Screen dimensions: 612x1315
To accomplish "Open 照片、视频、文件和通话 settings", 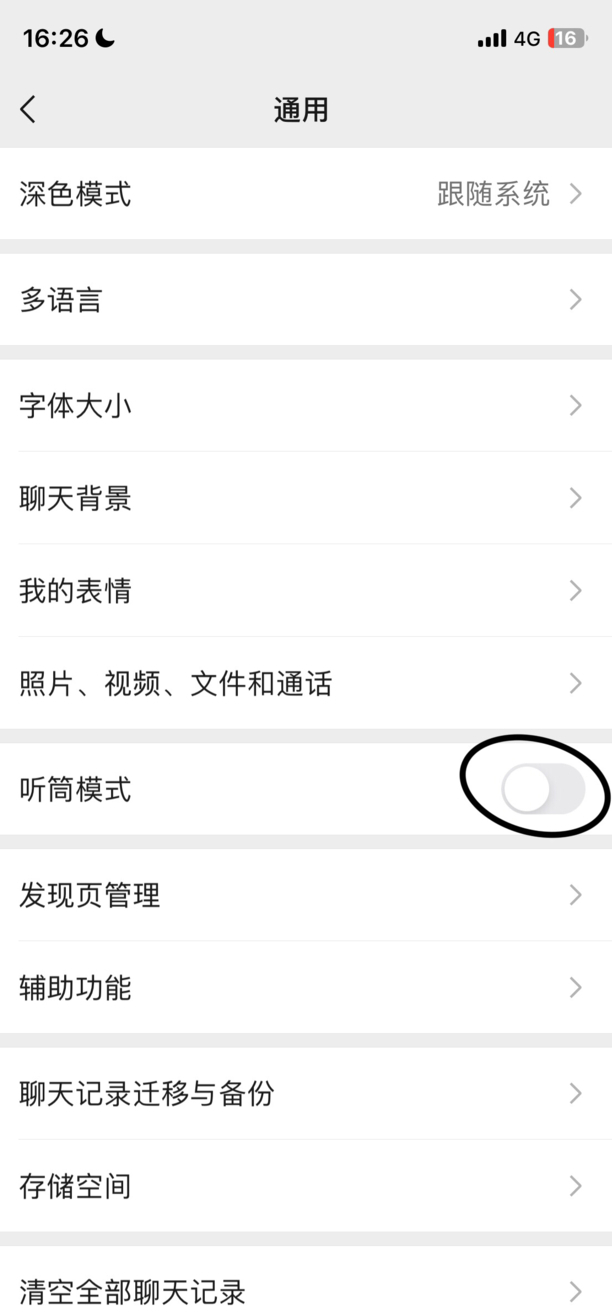I will [x=306, y=684].
